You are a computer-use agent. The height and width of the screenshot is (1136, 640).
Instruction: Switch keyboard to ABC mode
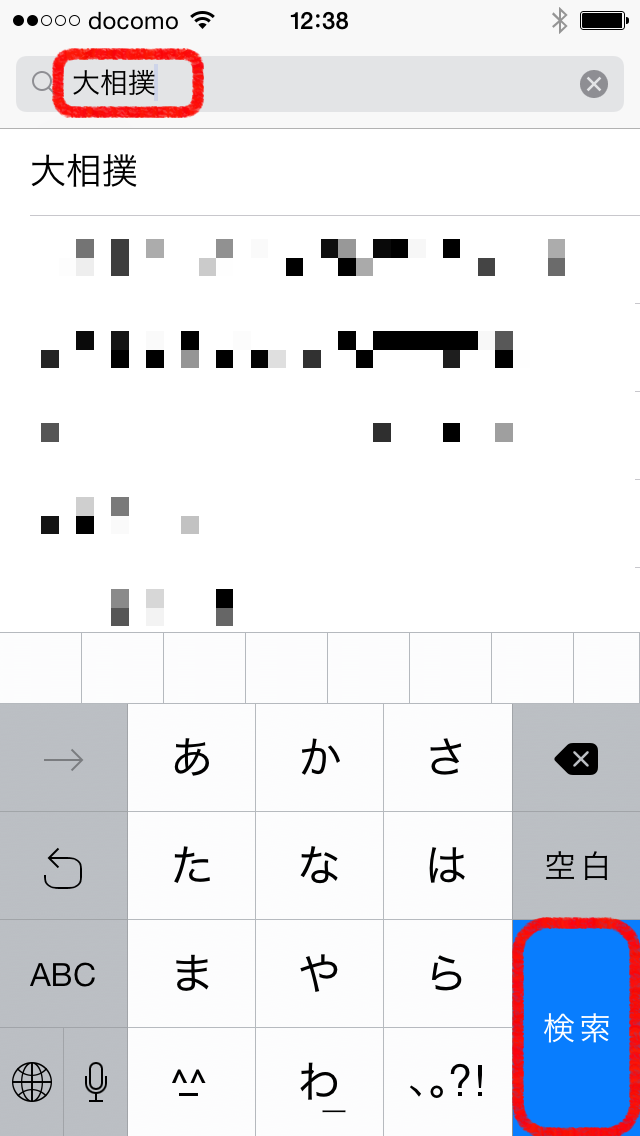(x=63, y=974)
